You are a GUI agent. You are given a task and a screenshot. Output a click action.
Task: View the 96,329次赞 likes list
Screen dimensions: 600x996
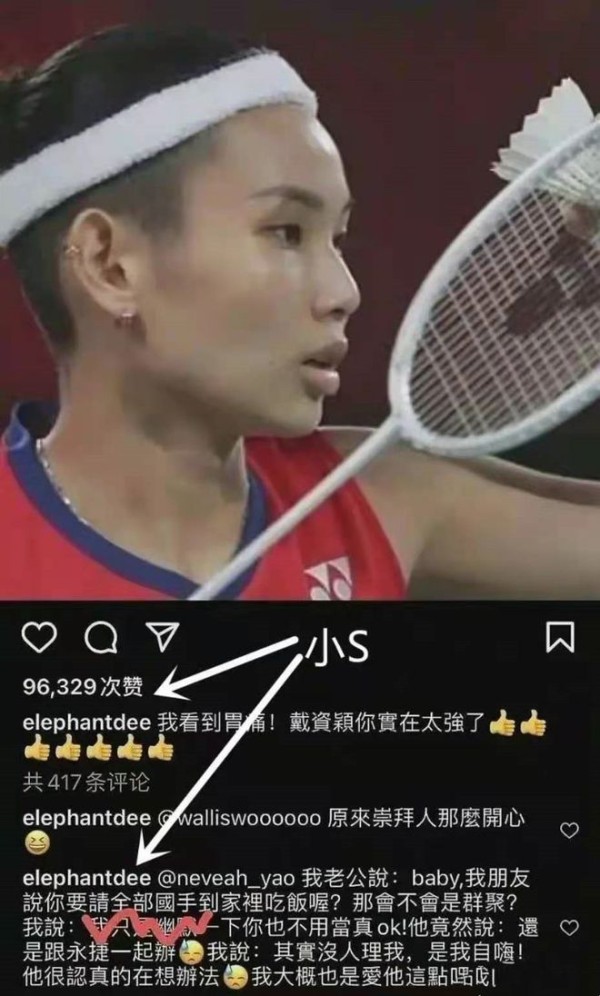(83, 686)
